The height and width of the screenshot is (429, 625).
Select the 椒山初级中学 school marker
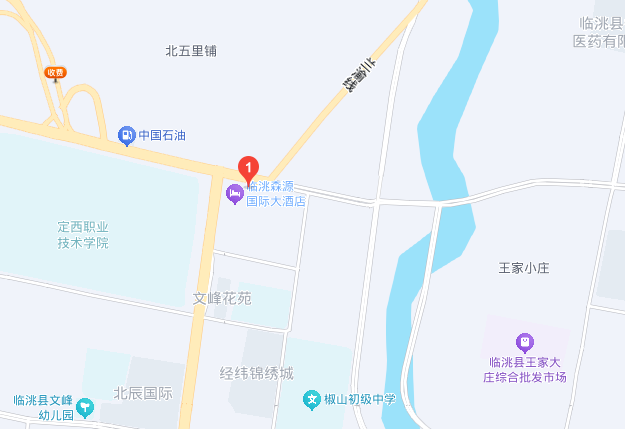coord(312,399)
